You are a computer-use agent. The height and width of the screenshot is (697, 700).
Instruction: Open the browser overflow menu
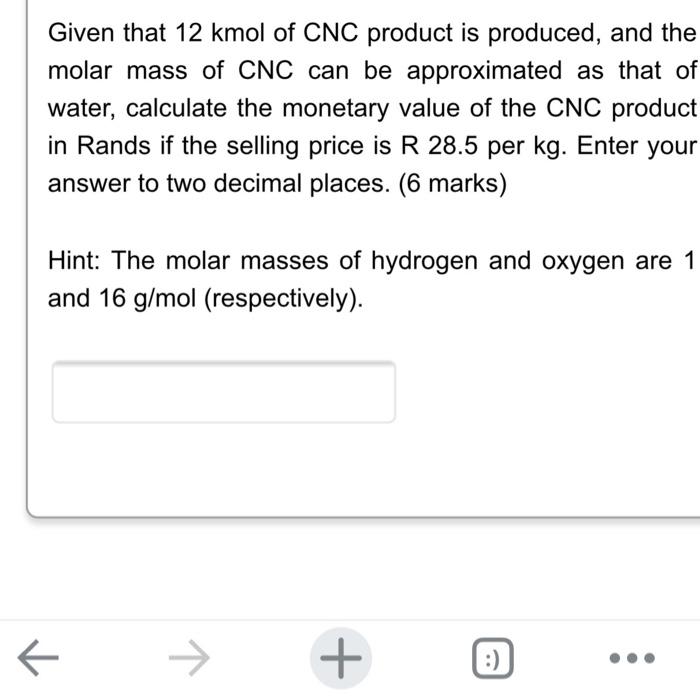pos(632,658)
